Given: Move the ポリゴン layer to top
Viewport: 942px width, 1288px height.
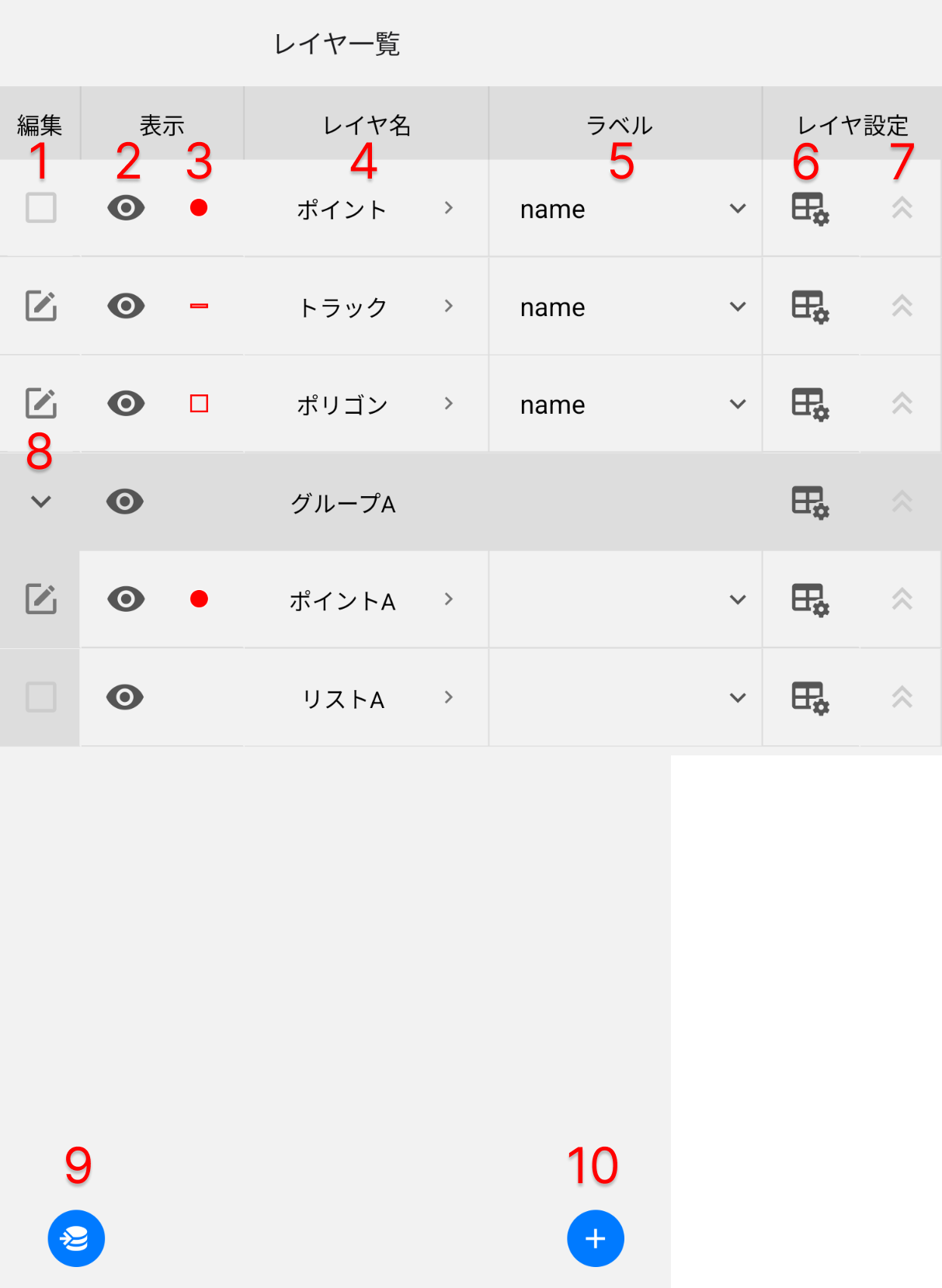Looking at the screenshot, I should point(902,404).
